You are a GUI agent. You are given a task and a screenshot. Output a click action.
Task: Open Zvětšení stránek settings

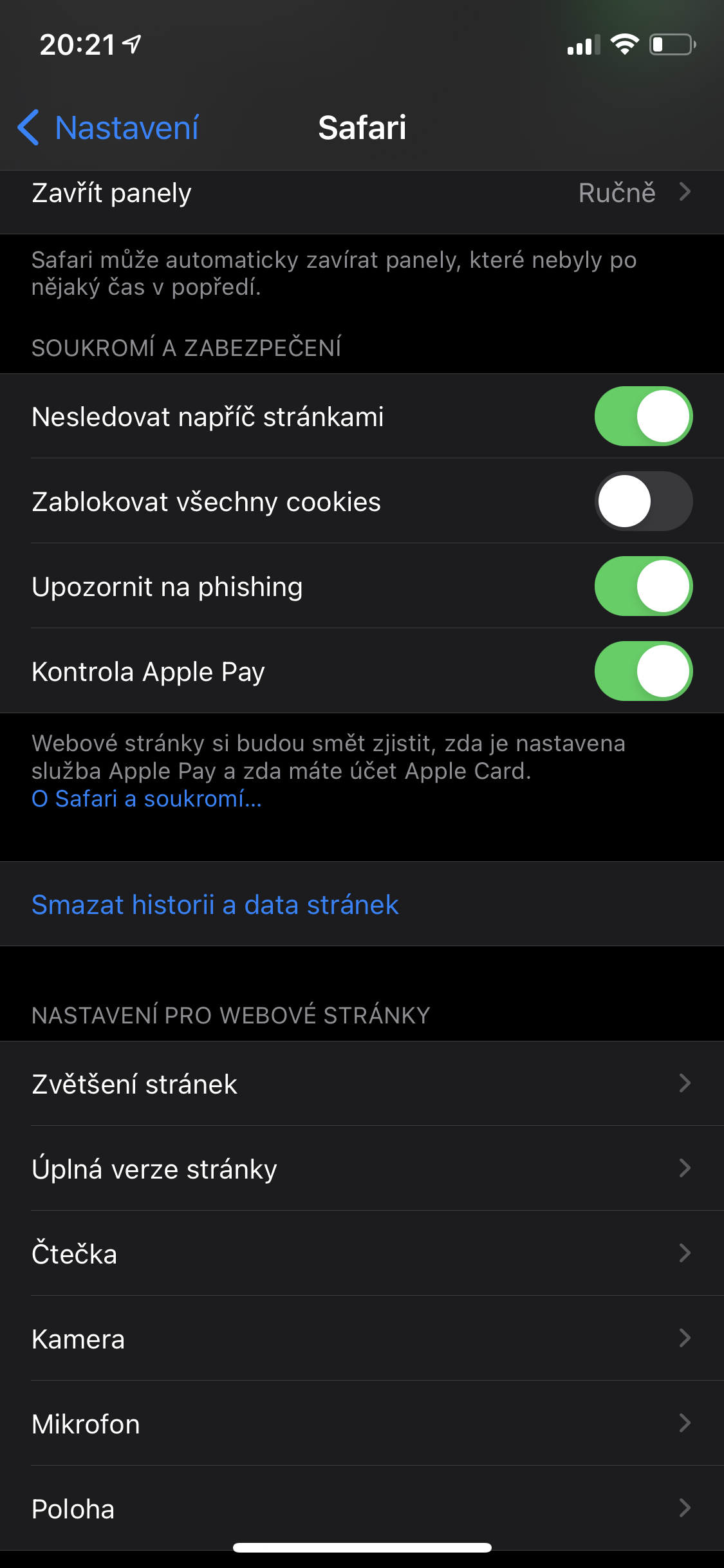362,1084
